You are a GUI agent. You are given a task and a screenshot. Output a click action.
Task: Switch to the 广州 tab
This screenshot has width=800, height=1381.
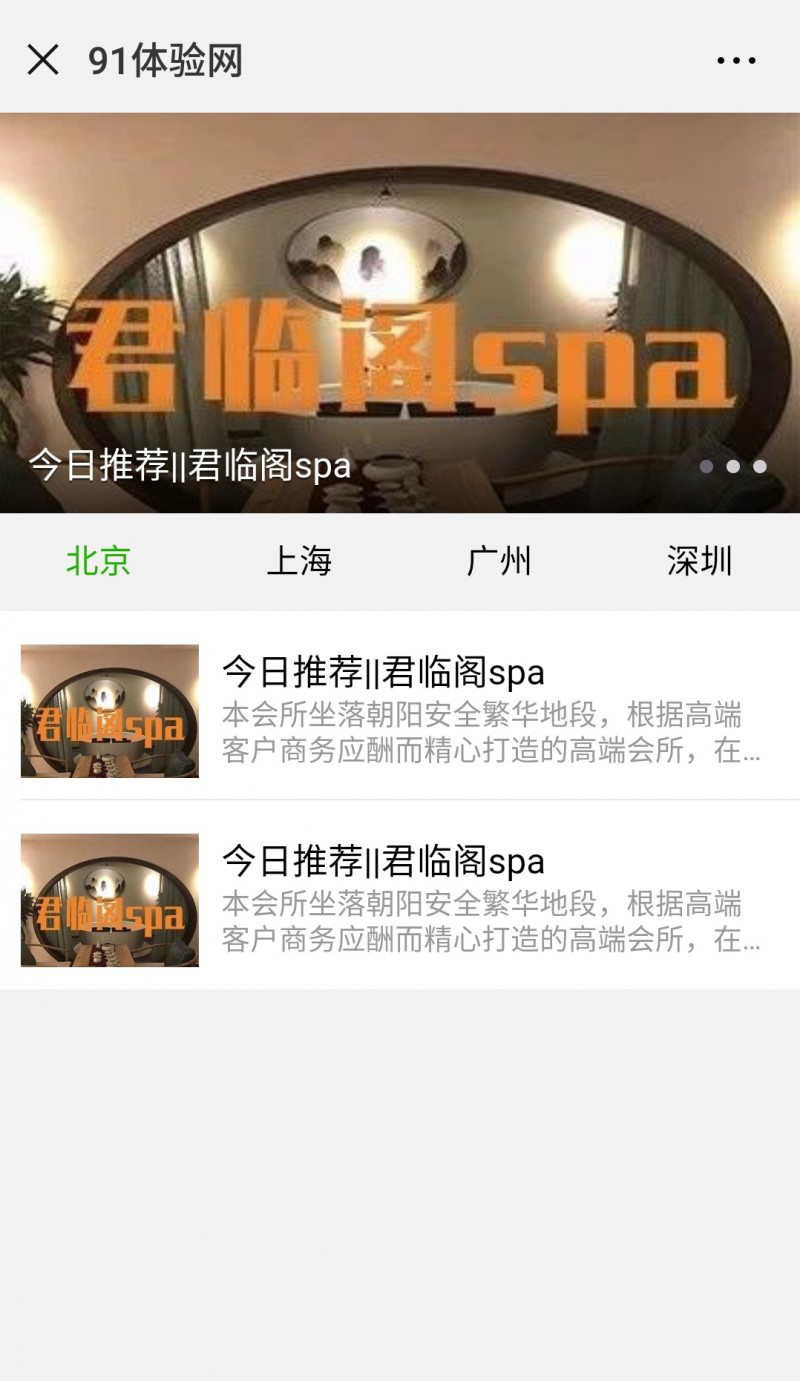tap(499, 562)
